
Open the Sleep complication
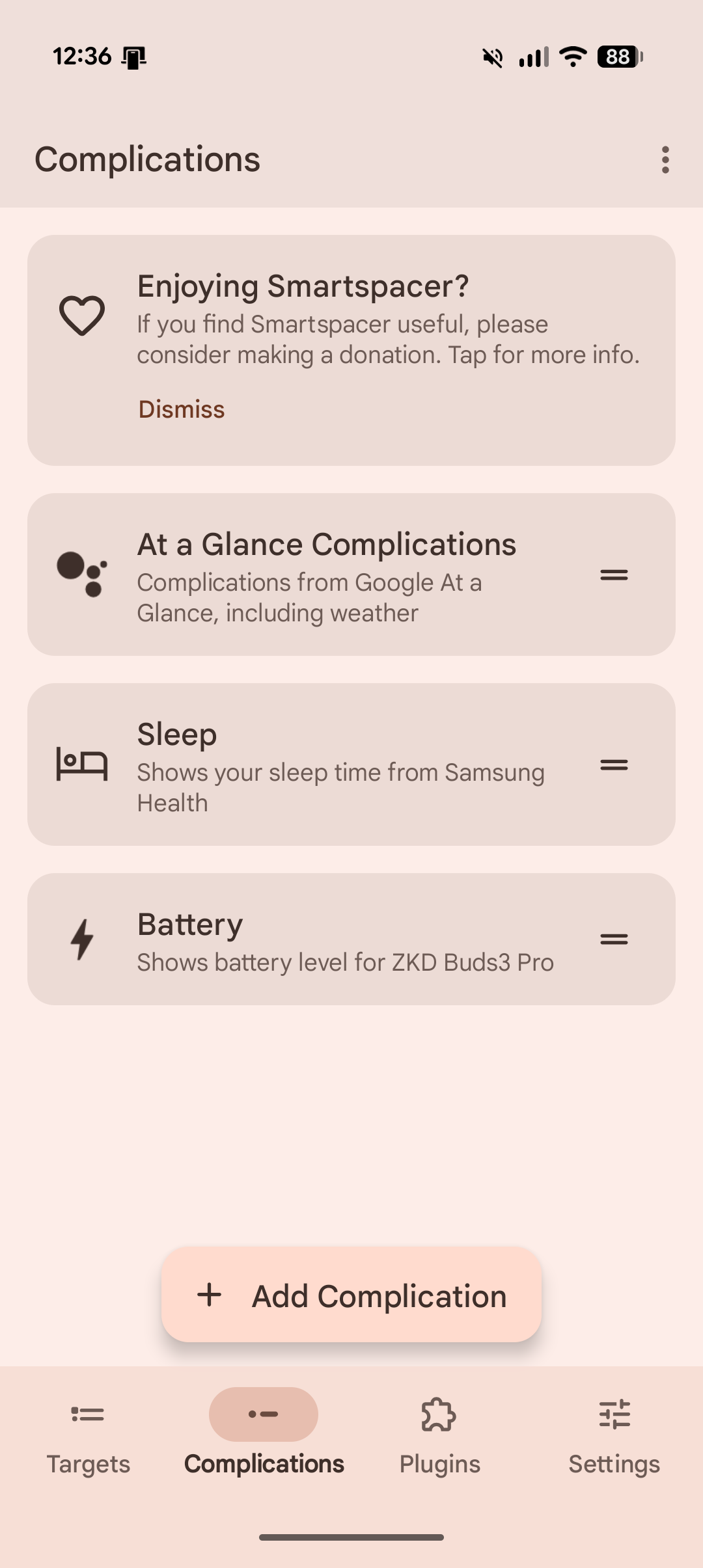pos(325,765)
